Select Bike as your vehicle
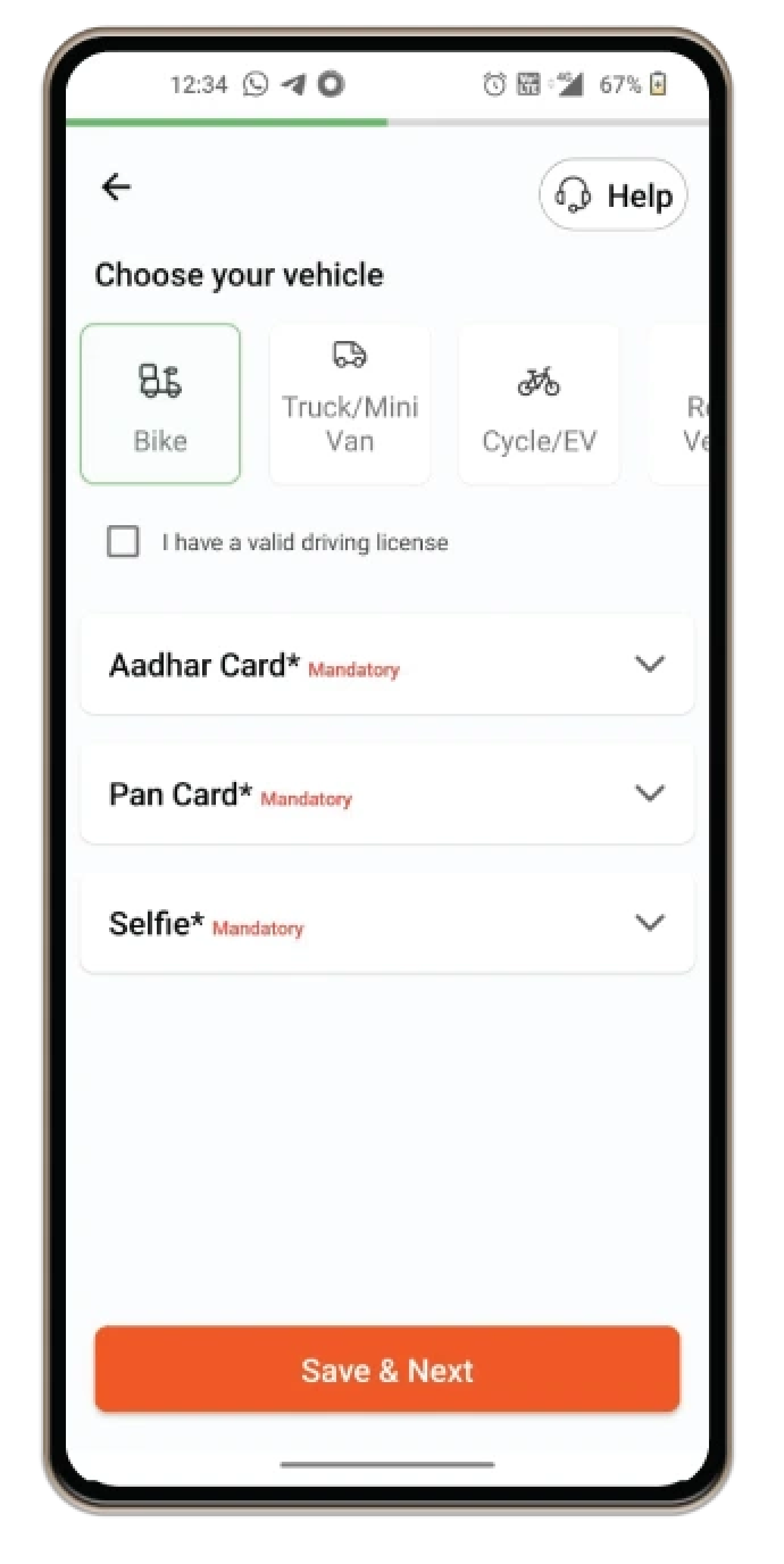 click(x=160, y=404)
